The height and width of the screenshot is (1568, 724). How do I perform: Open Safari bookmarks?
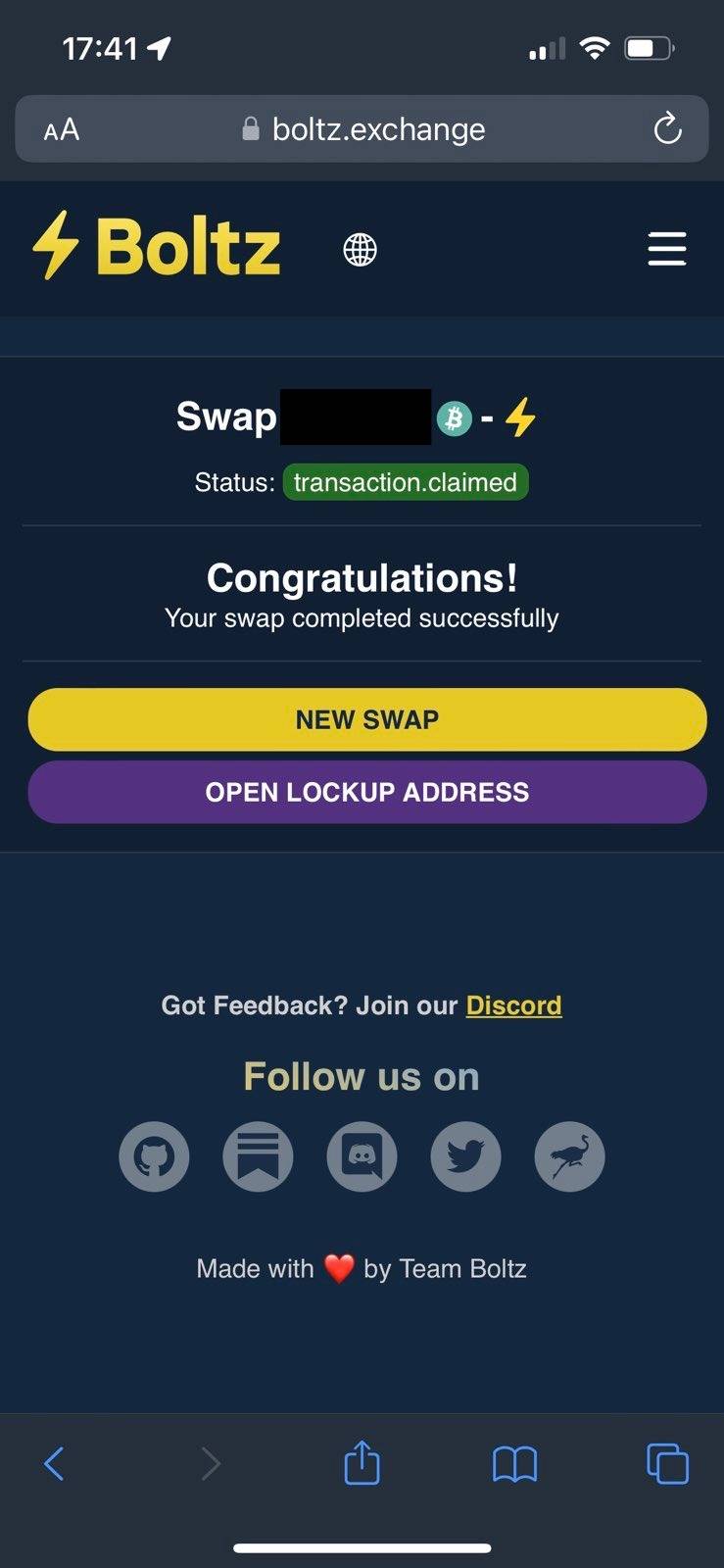tap(514, 1464)
